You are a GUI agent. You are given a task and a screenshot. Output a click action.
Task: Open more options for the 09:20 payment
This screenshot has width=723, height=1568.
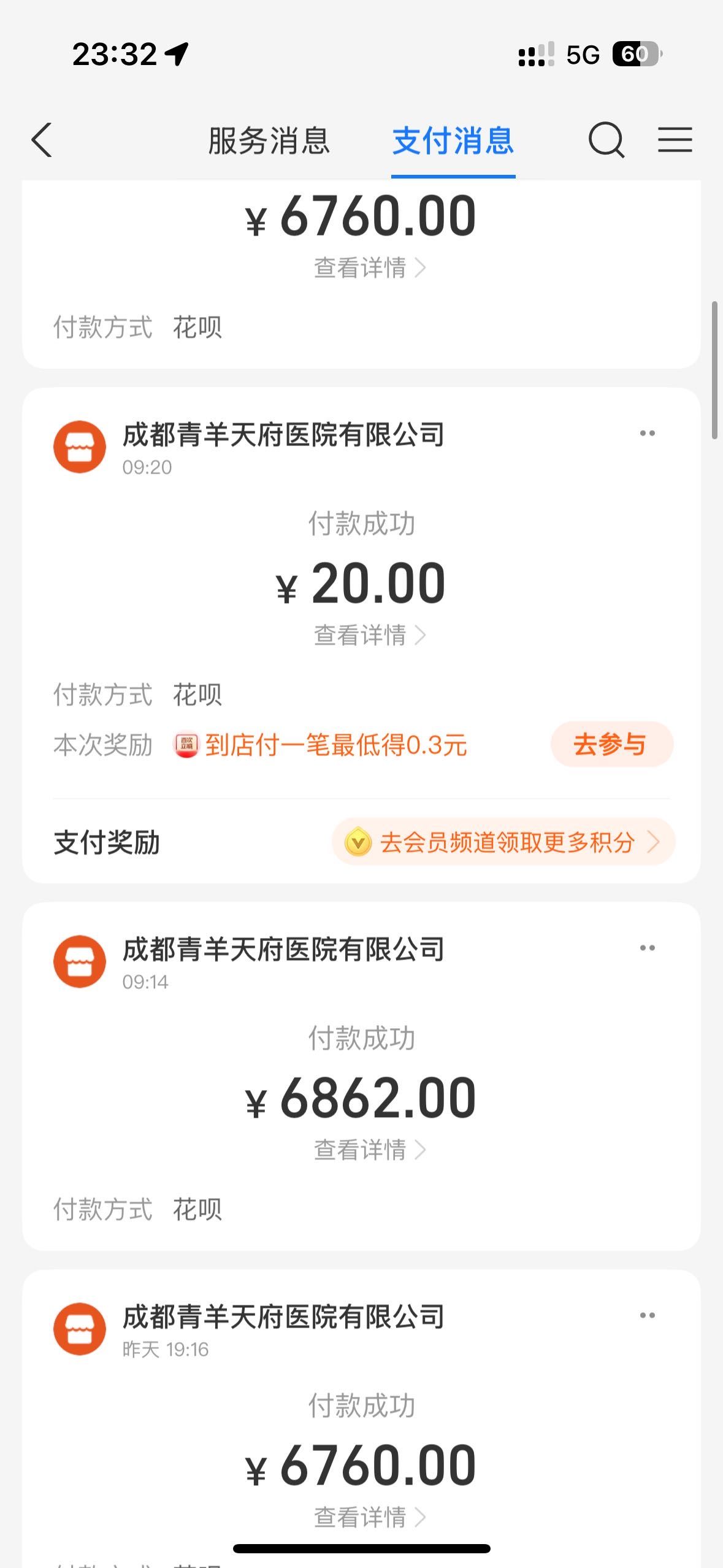click(x=648, y=434)
